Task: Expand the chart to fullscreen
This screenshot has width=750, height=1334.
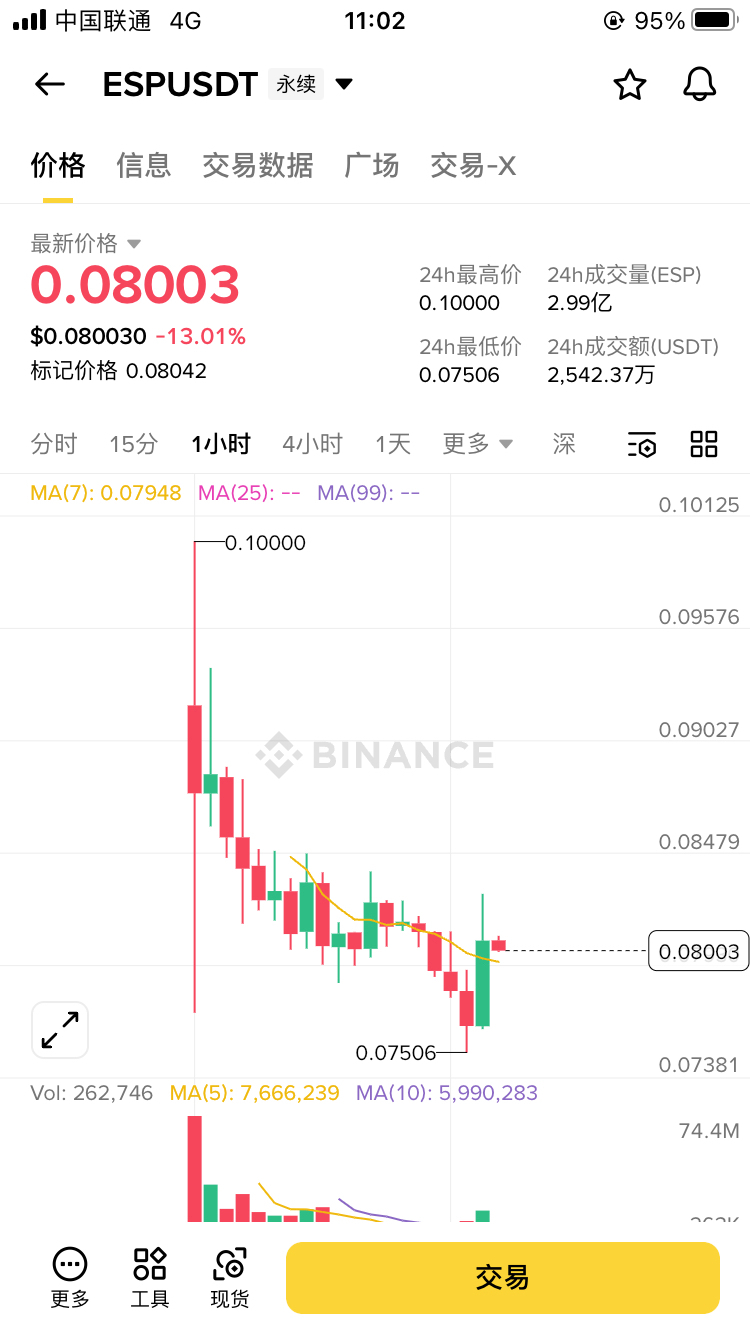Action: [x=60, y=1030]
